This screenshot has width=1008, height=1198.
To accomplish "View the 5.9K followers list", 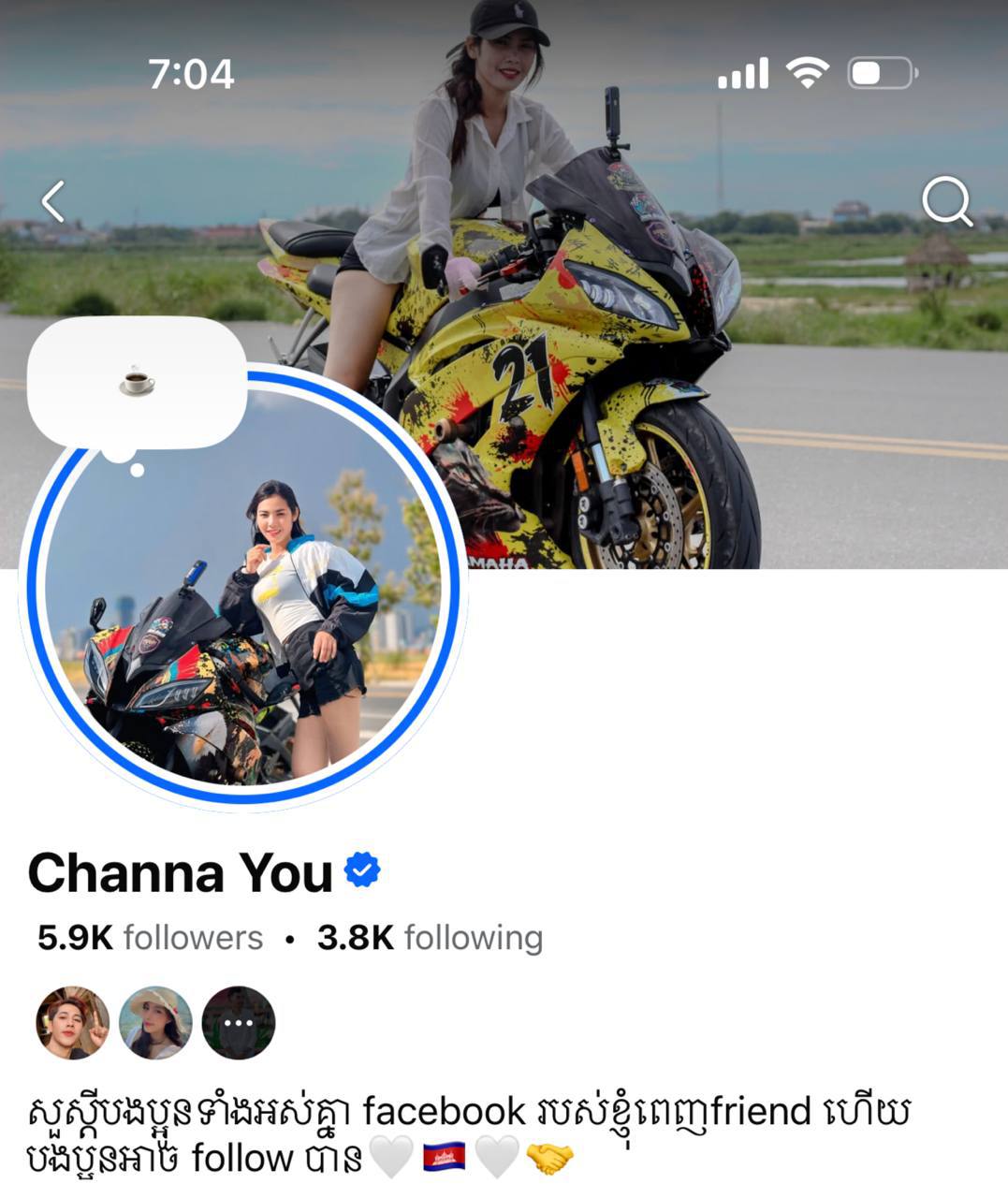I will (150, 938).
